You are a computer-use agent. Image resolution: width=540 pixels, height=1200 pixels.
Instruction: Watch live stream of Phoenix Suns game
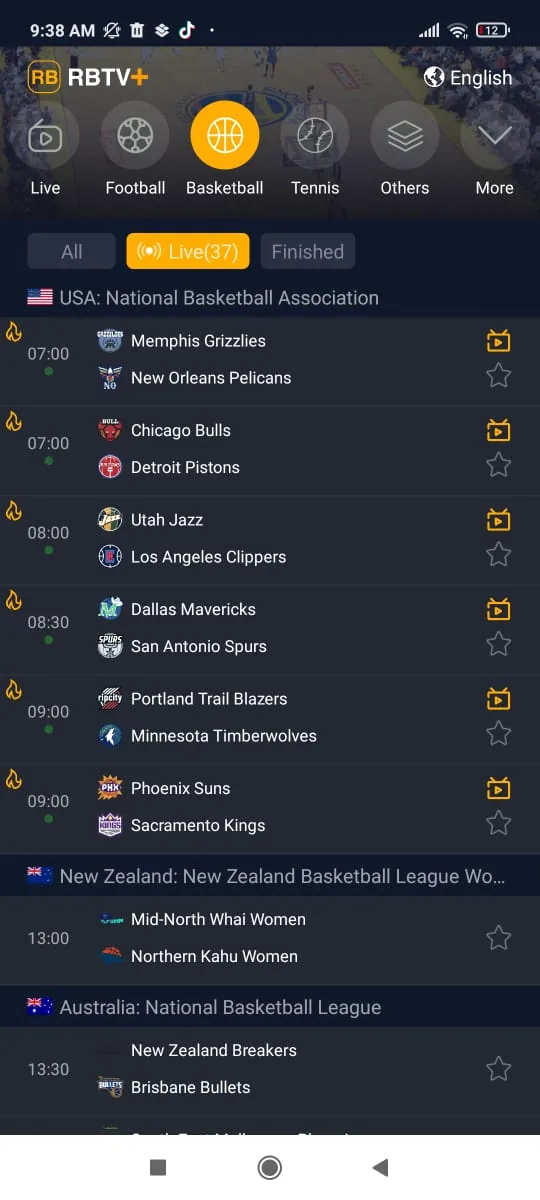coord(498,788)
